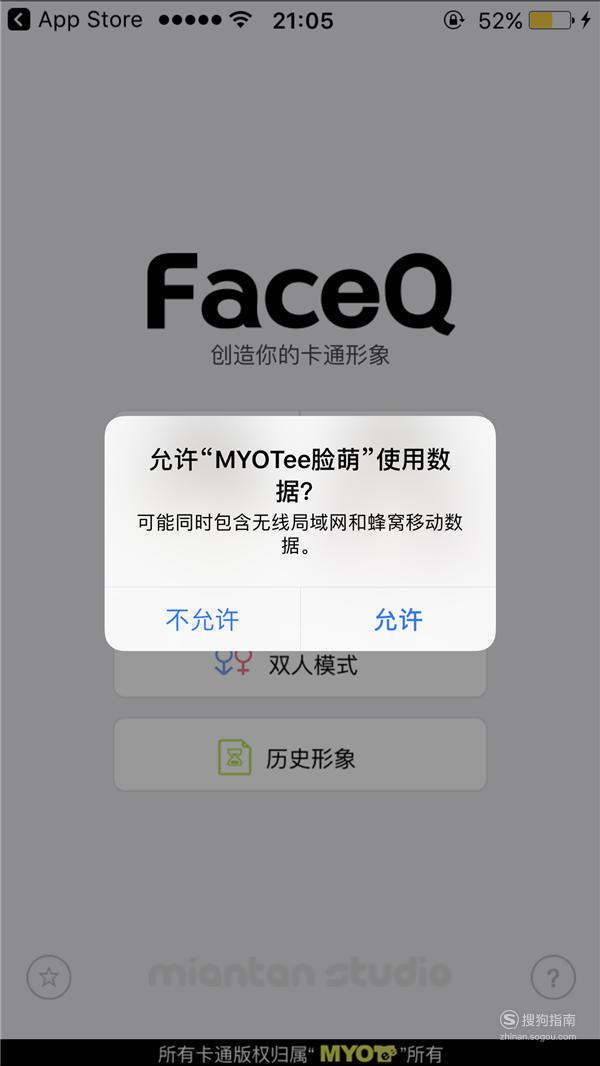Choose 不允许 in the data dialog

tap(202, 619)
